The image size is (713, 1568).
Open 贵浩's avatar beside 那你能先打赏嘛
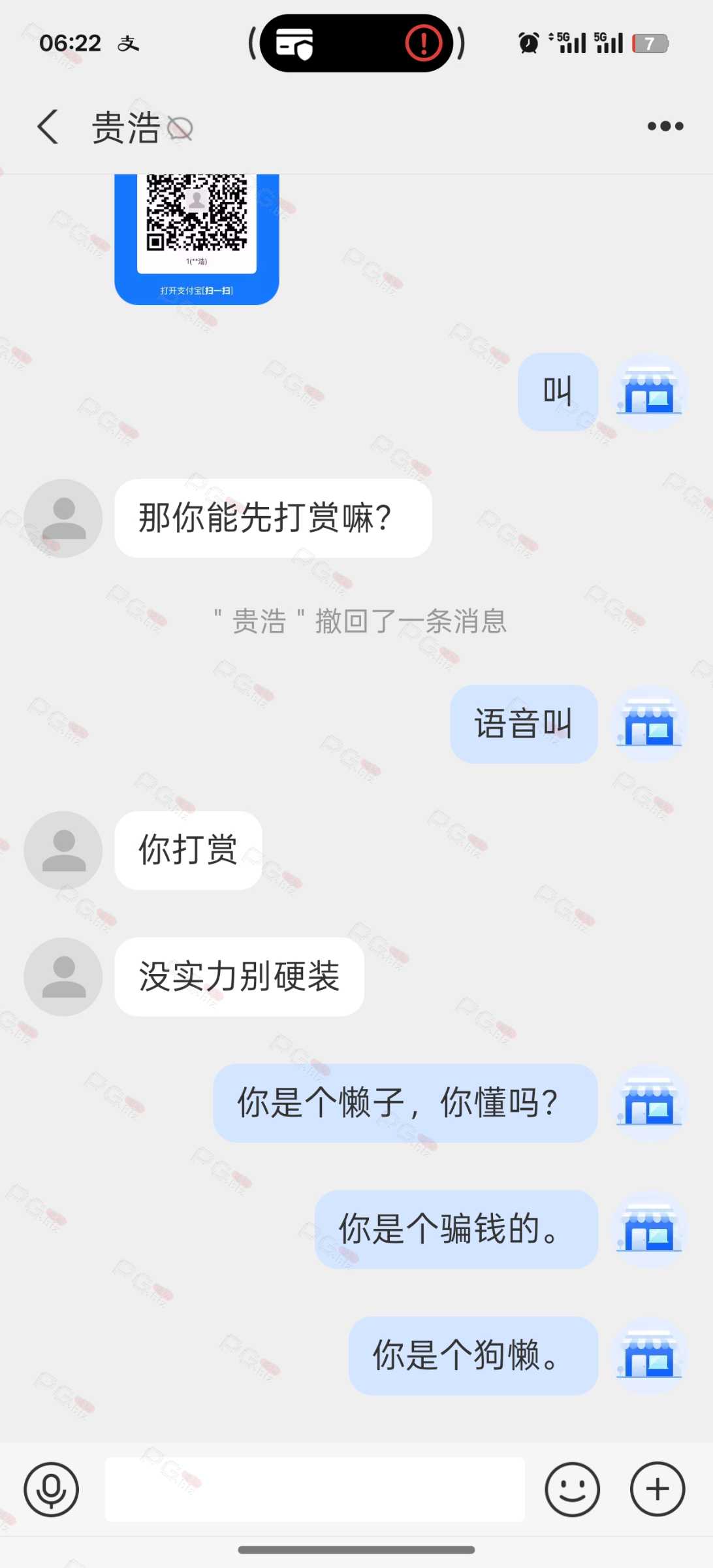63,518
